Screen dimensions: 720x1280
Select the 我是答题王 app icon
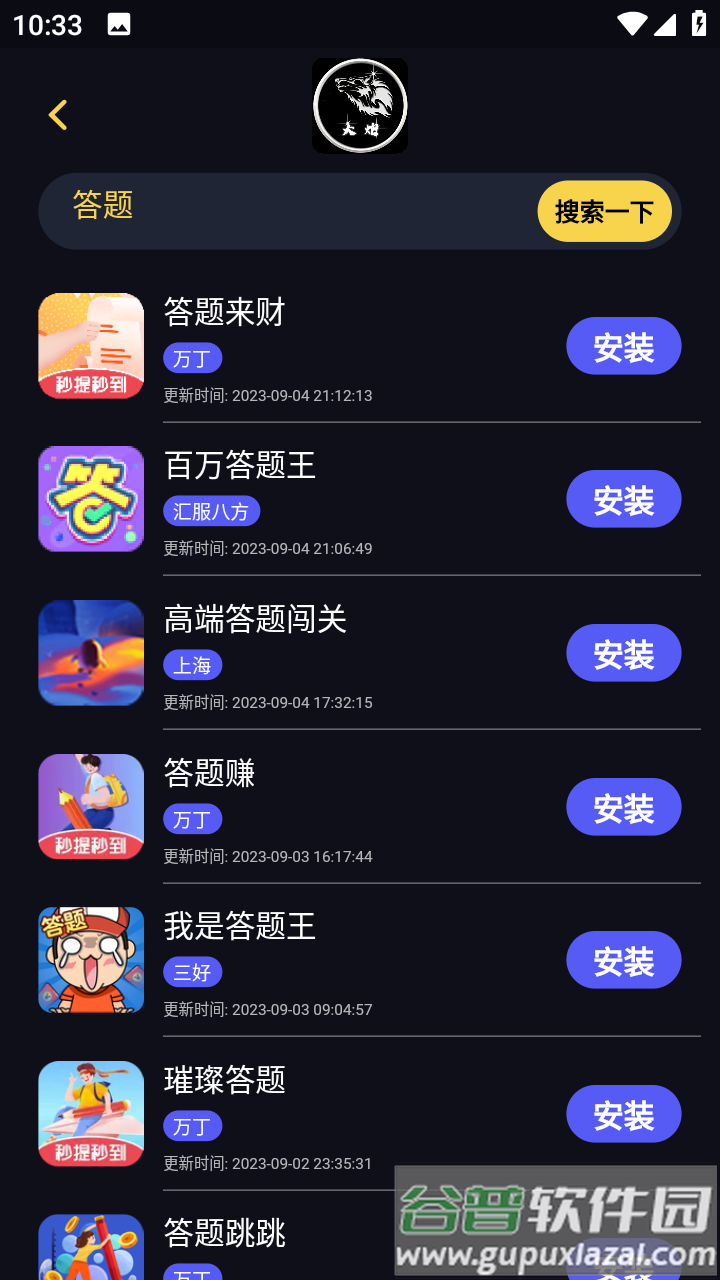click(90, 959)
